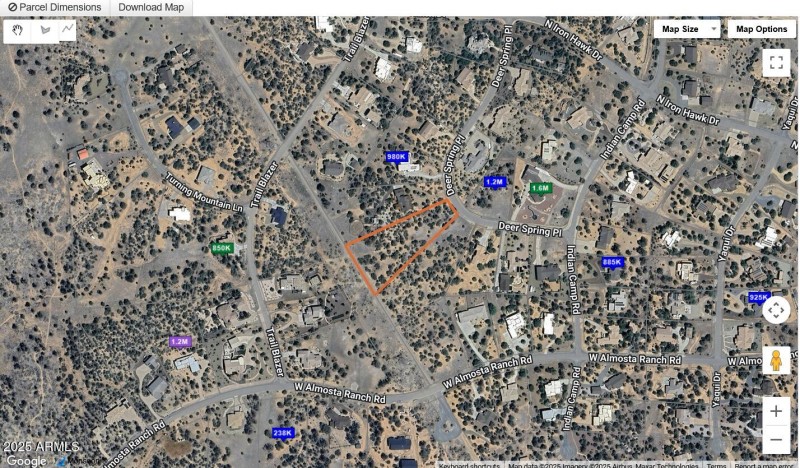Download the map image
Screen dimensions: 800x468
pyautogui.click(x=151, y=7)
